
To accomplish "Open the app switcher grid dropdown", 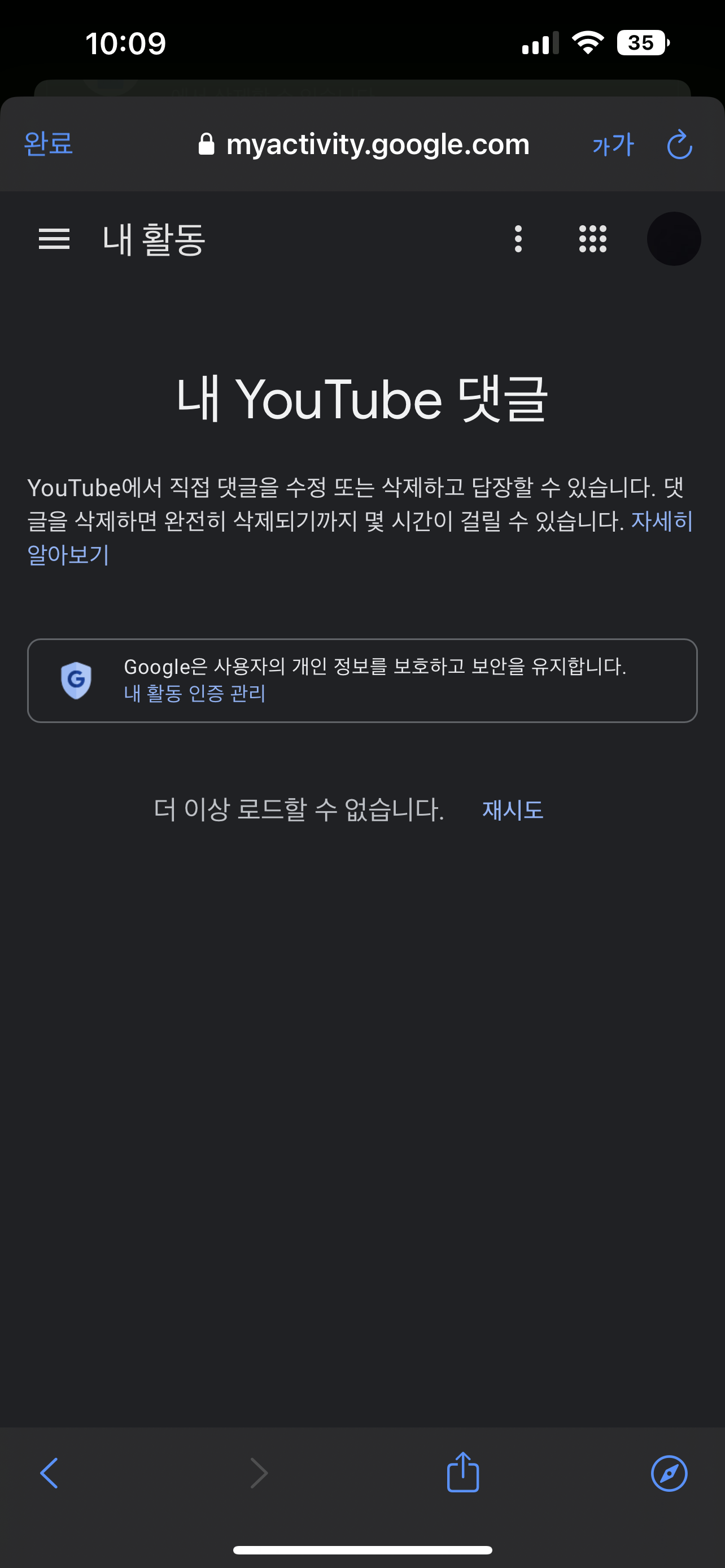I will (592, 239).
